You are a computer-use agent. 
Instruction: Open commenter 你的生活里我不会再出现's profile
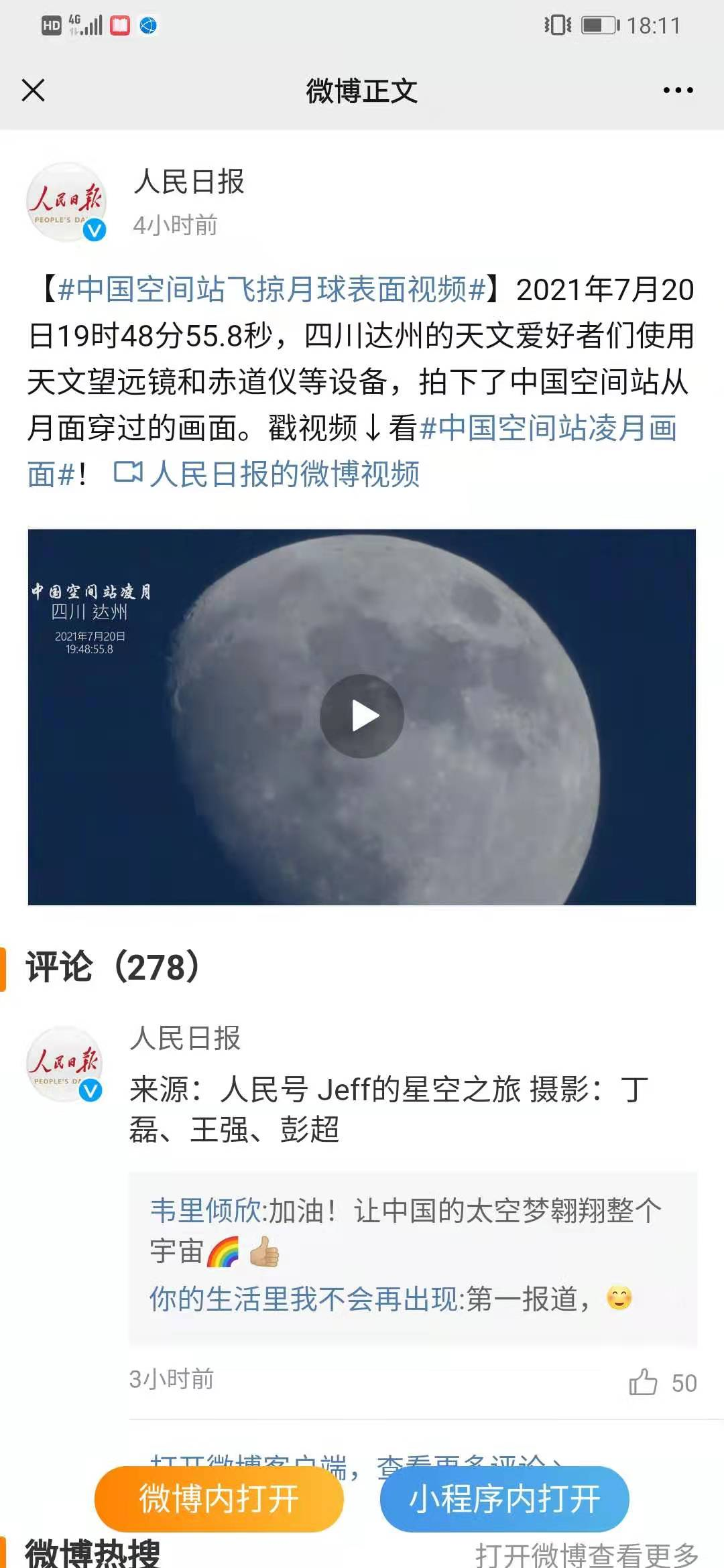click(305, 1299)
